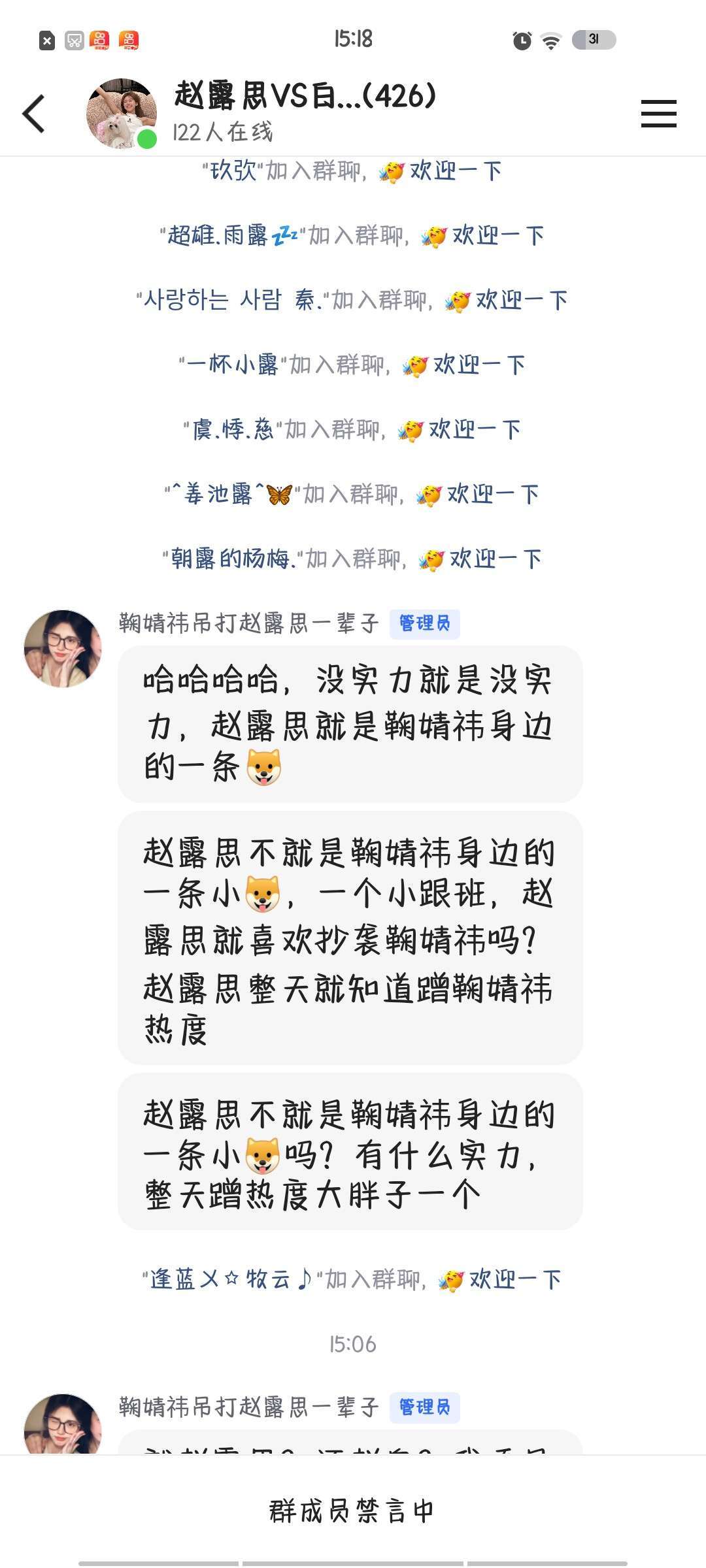Go back using the top-left arrow
Image resolution: width=706 pixels, height=1568 pixels.
pyautogui.click(x=34, y=114)
